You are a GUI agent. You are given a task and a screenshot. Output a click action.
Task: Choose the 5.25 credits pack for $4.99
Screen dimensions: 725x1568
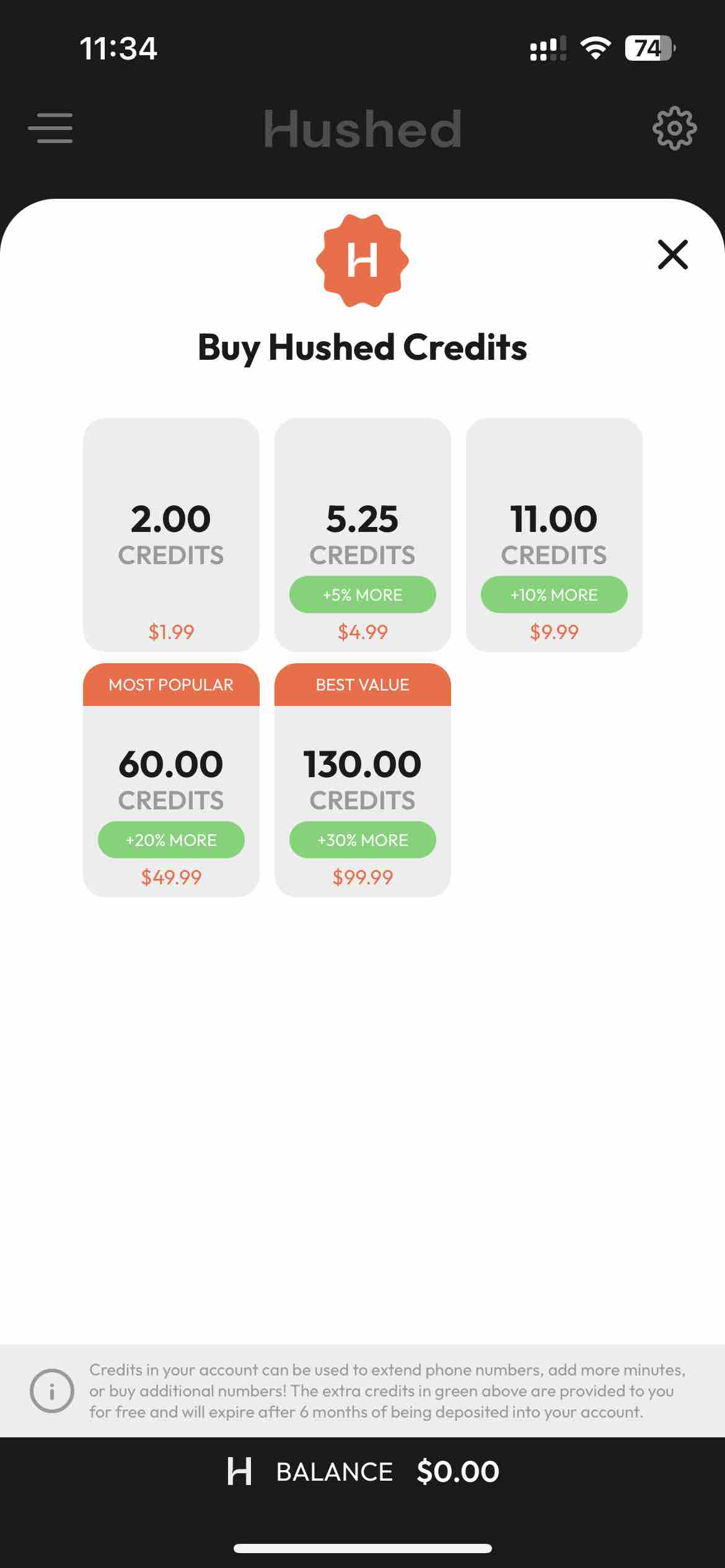coord(362,535)
